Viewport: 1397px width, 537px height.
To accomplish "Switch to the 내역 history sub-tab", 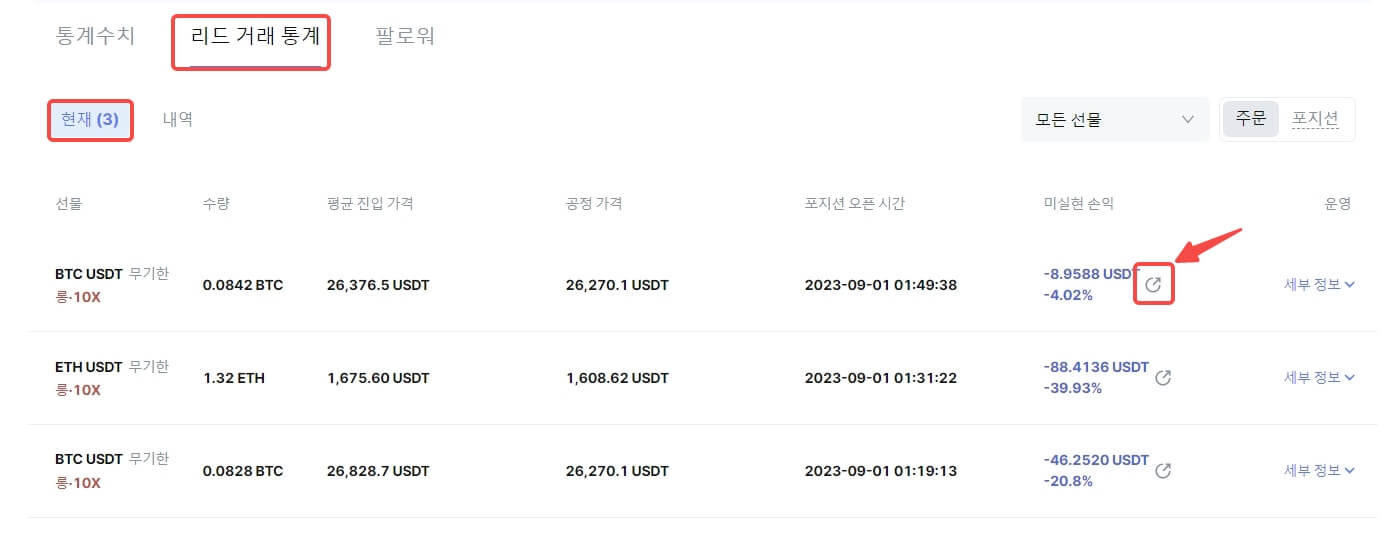I will pos(177,119).
